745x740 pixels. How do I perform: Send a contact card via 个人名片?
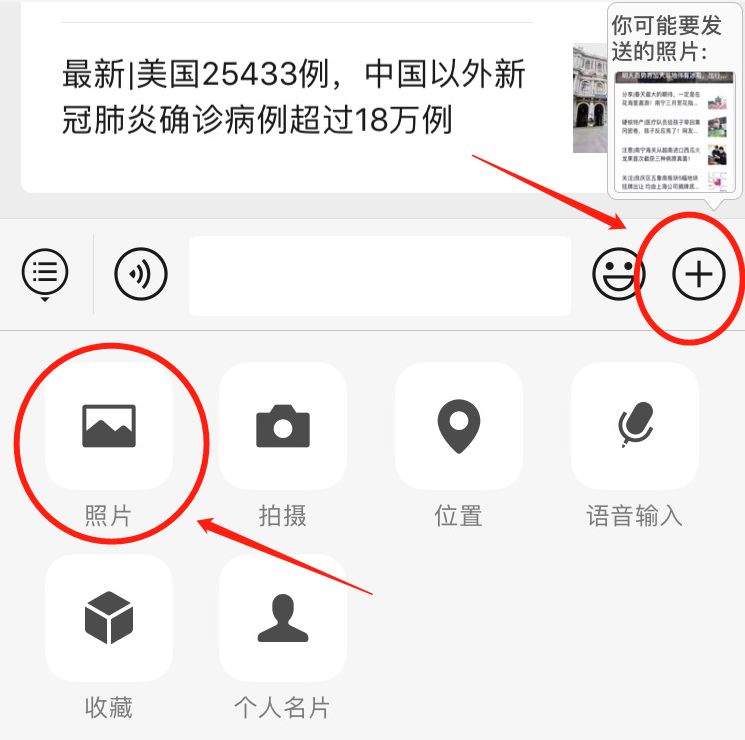tap(283, 619)
